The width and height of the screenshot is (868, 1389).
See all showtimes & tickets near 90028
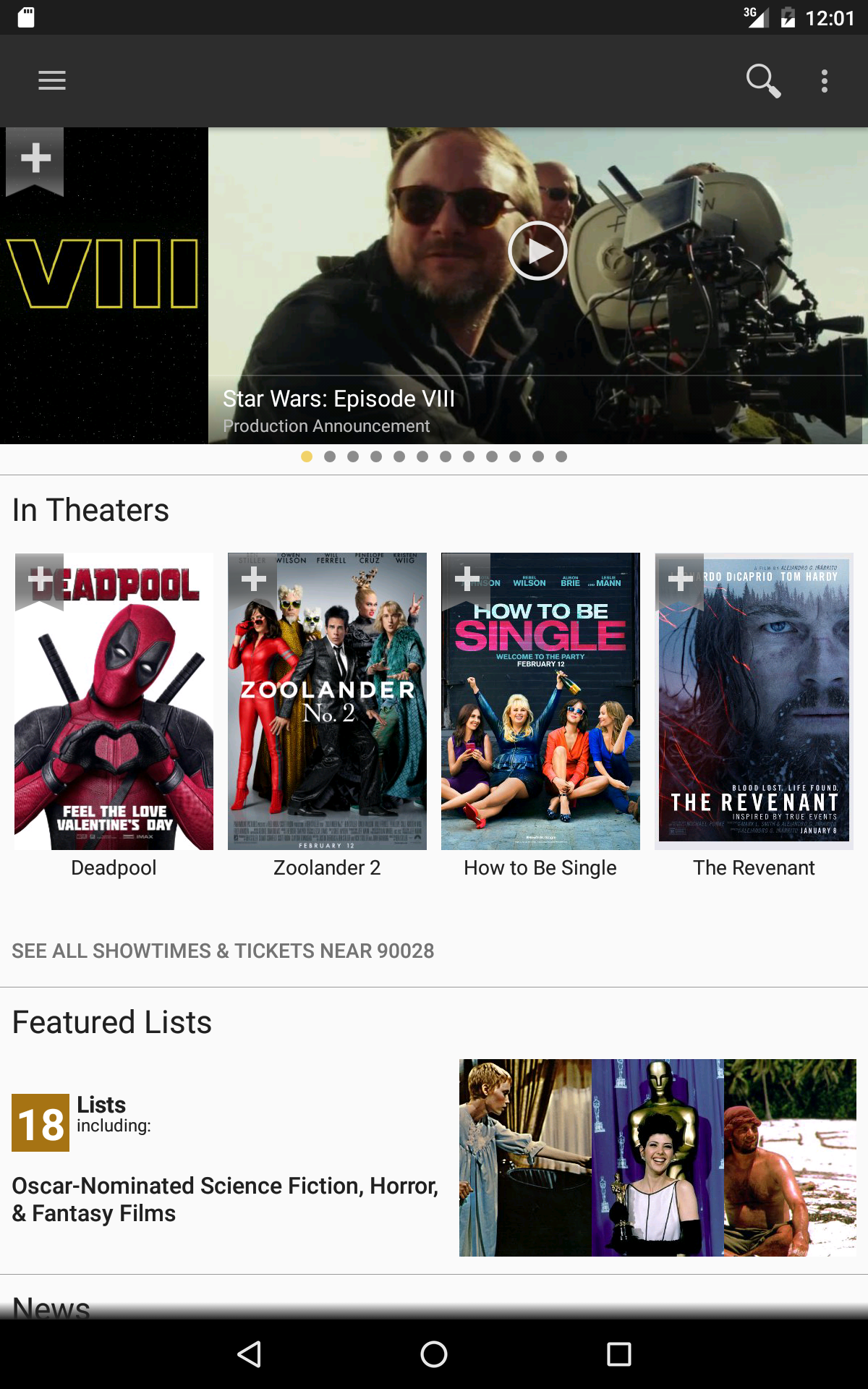223,951
